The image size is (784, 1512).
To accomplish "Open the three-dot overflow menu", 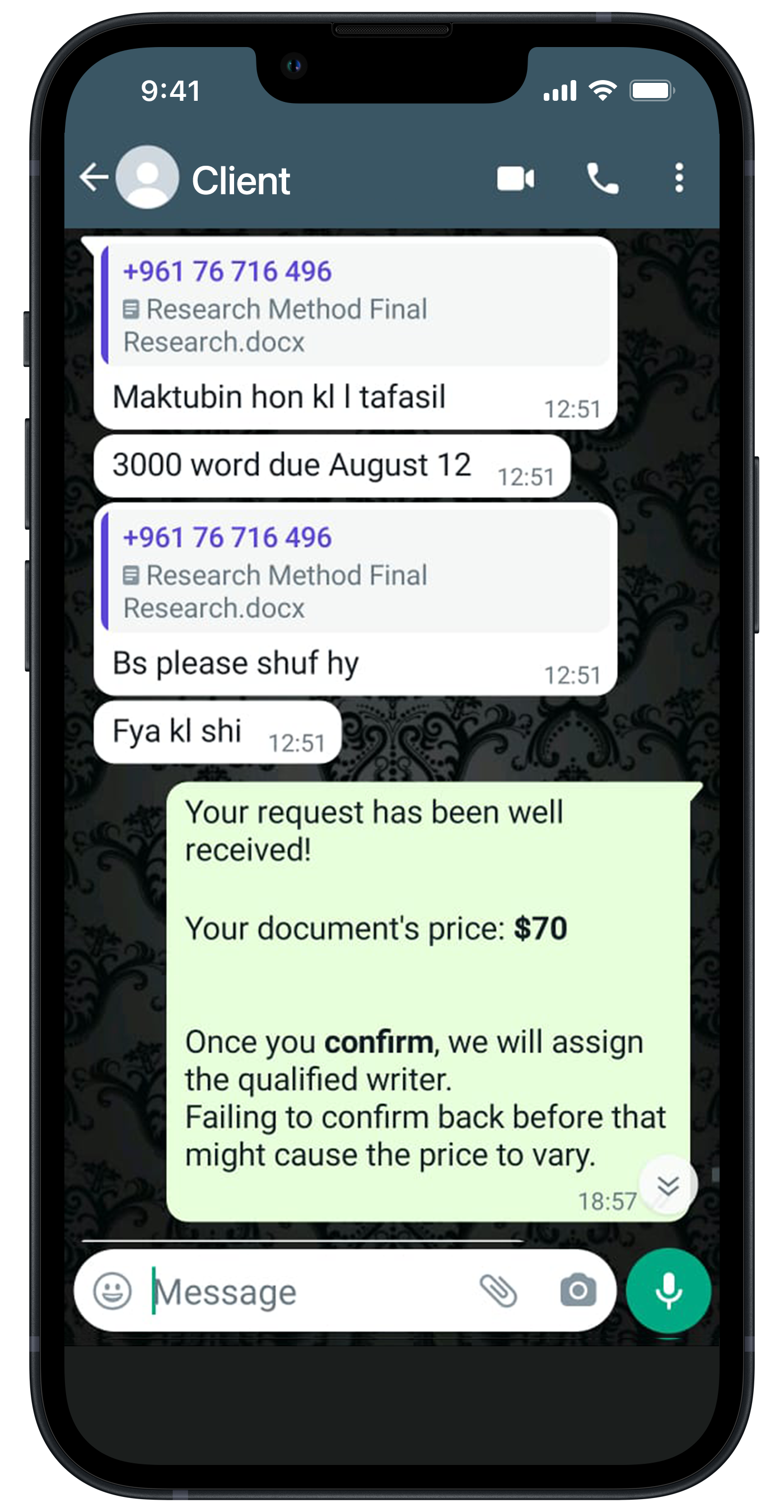I will pos(679,178).
